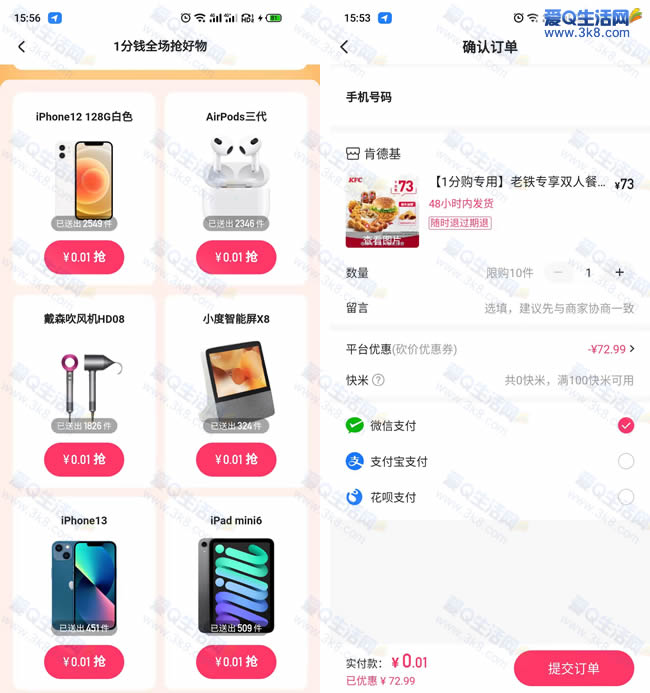Image resolution: width=650 pixels, height=693 pixels.
Task: Go back from the 确认订单 page
Action: (344, 47)
